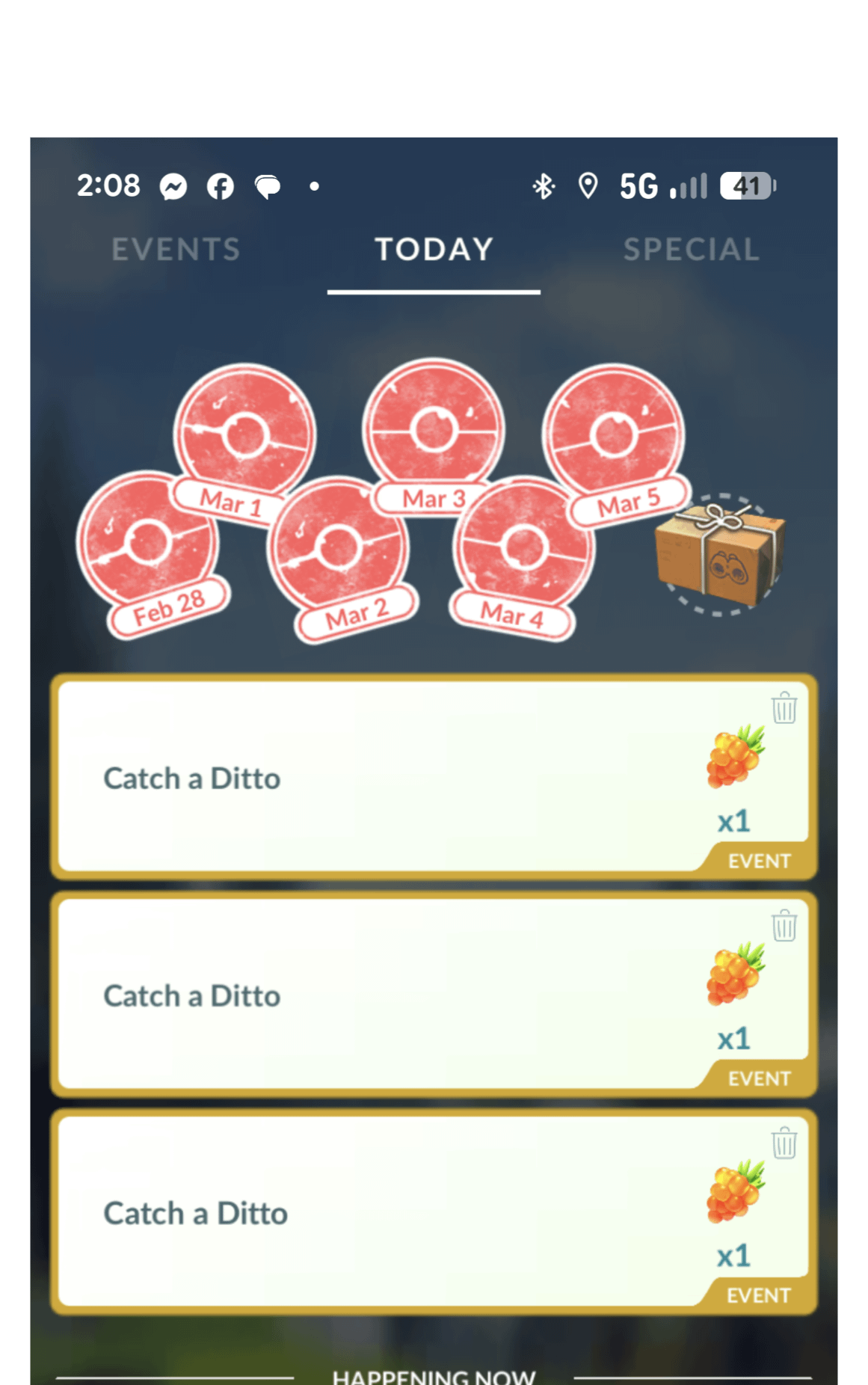
Task: Delete the second Catch a Ditto task
Action: [x=784, y=925]
